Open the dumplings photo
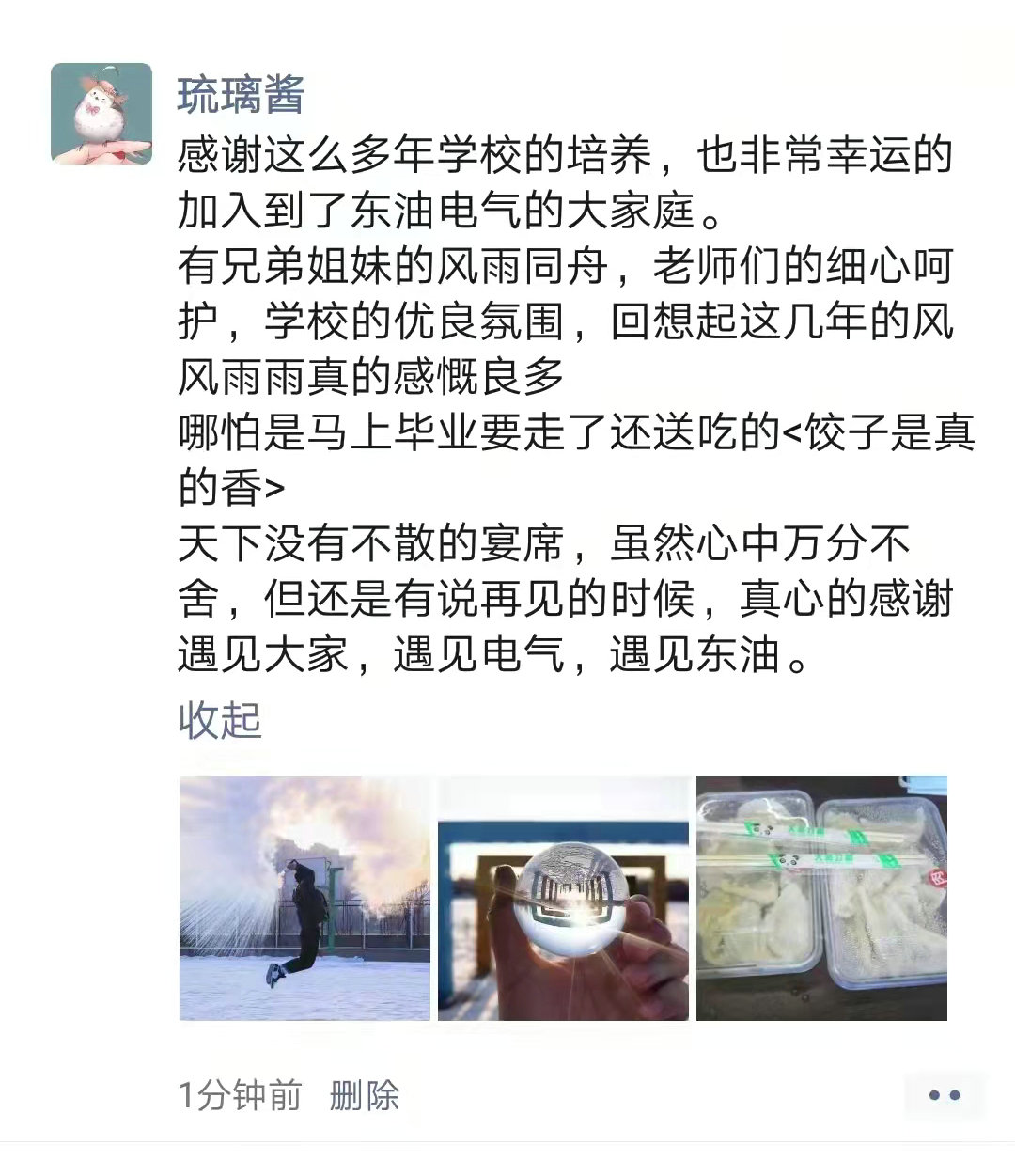Viewport: 1015px width, 1176px height. (821, 898)
